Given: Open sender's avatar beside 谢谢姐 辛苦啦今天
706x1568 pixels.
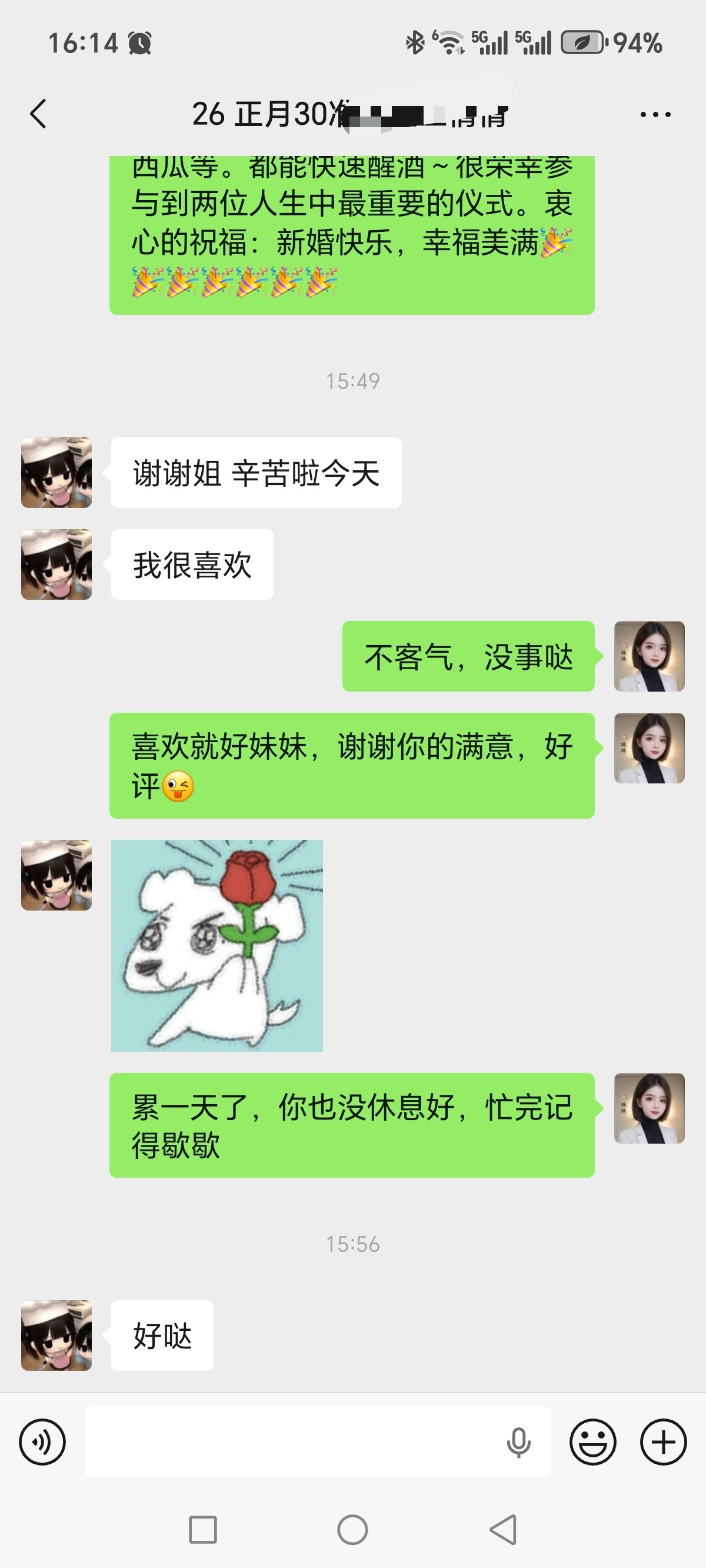Looking at the screenshot, I should pos(56,473).
